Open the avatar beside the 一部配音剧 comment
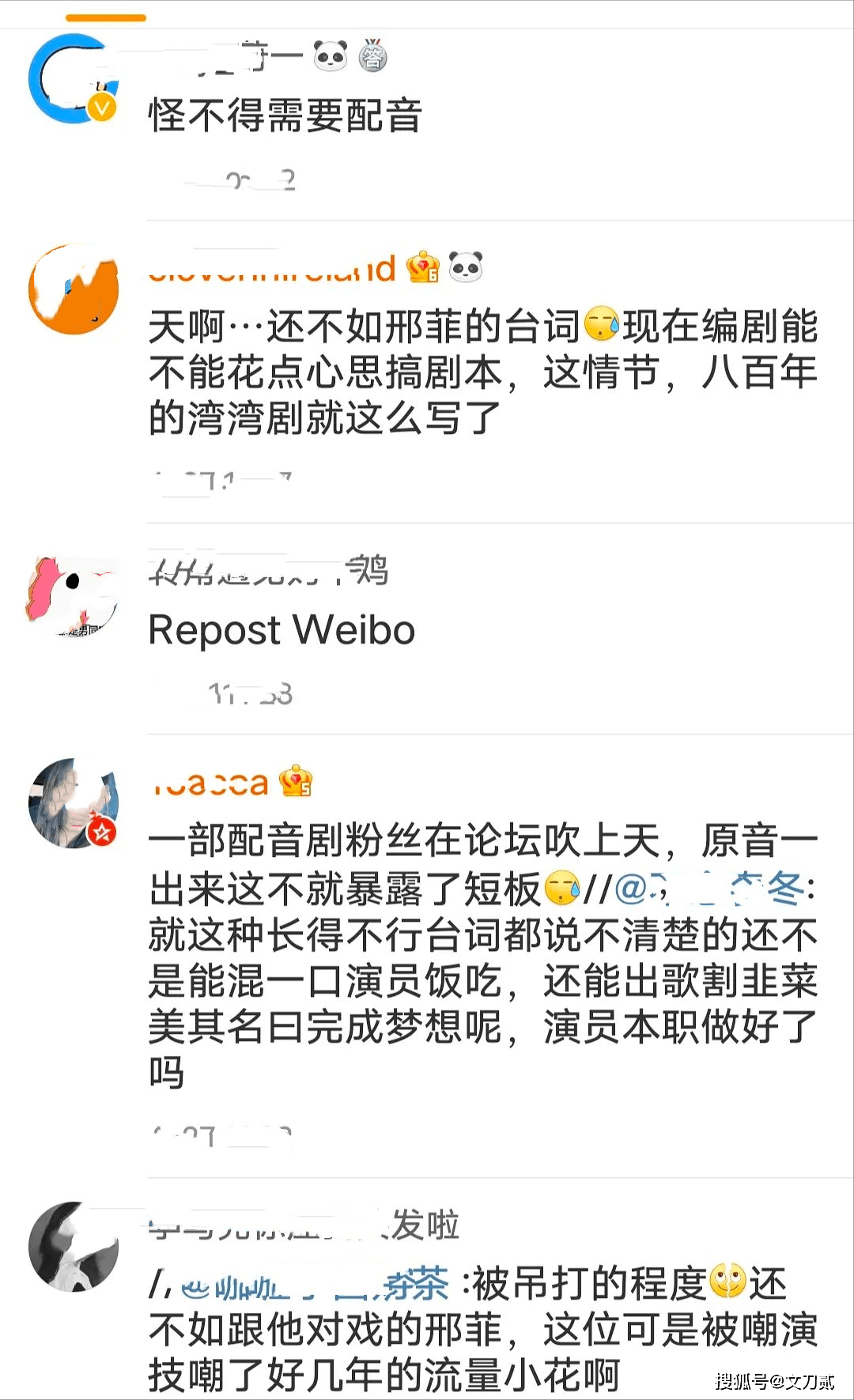This screenshot has width=854, height=1400. (x=73, y=804)
